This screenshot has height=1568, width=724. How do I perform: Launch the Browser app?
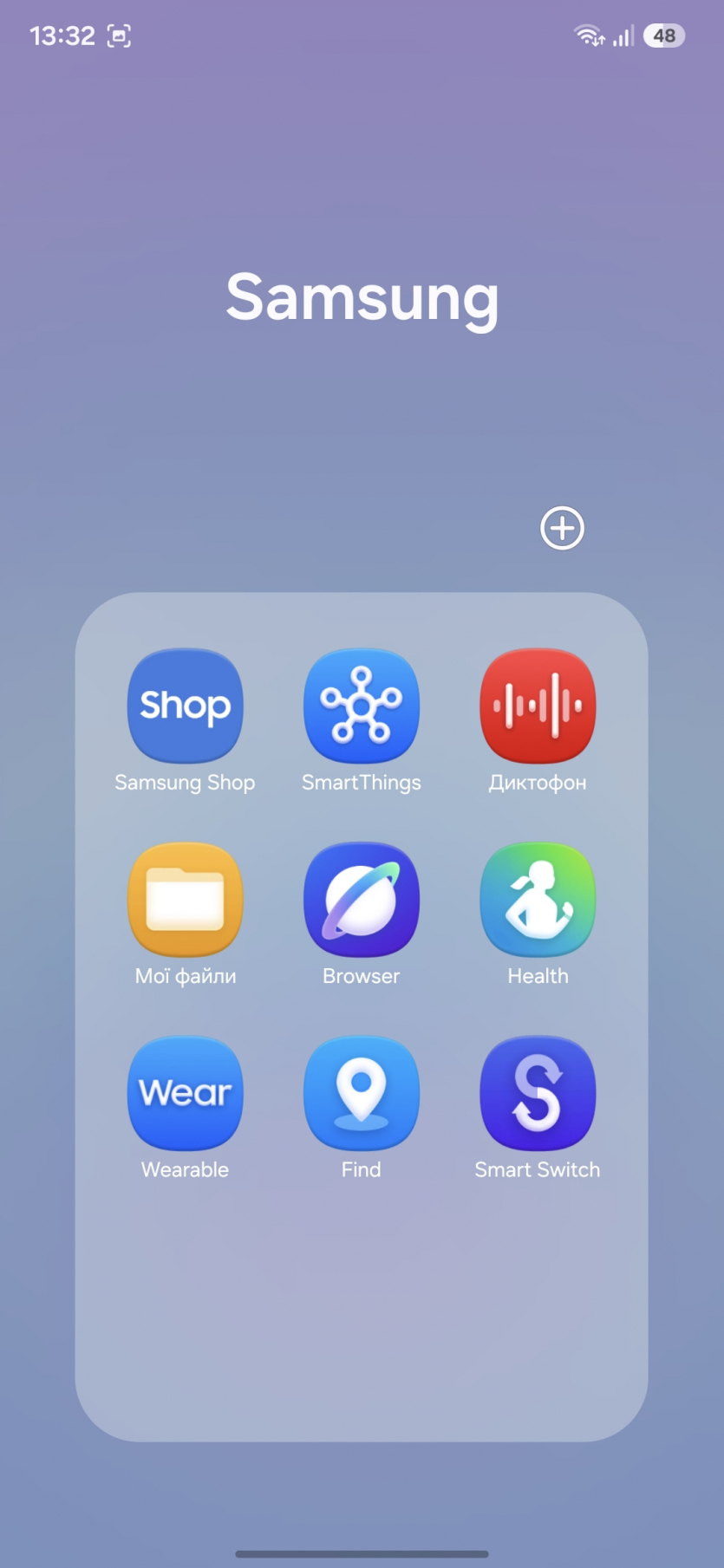point(361,899)
